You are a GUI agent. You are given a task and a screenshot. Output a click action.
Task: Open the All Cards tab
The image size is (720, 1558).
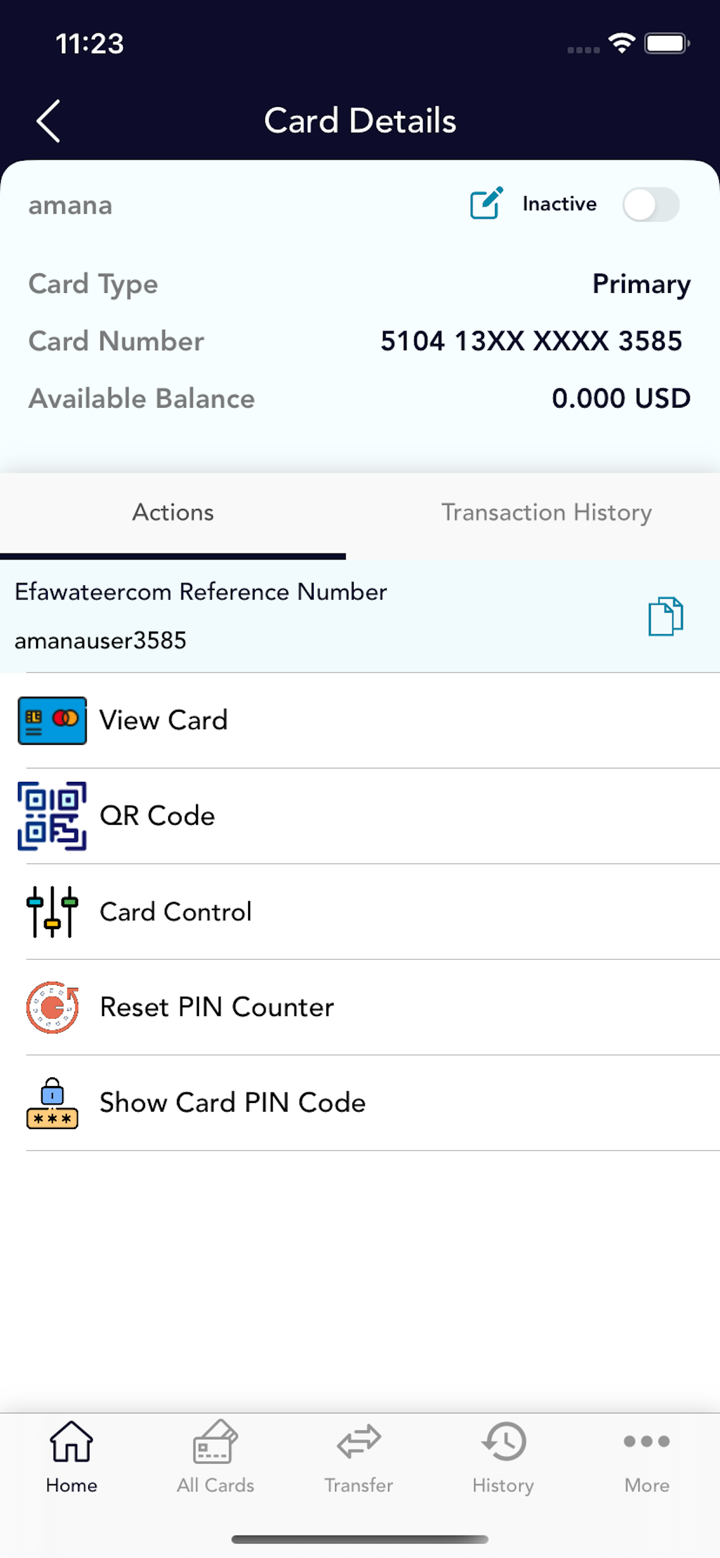(215, 1458)
